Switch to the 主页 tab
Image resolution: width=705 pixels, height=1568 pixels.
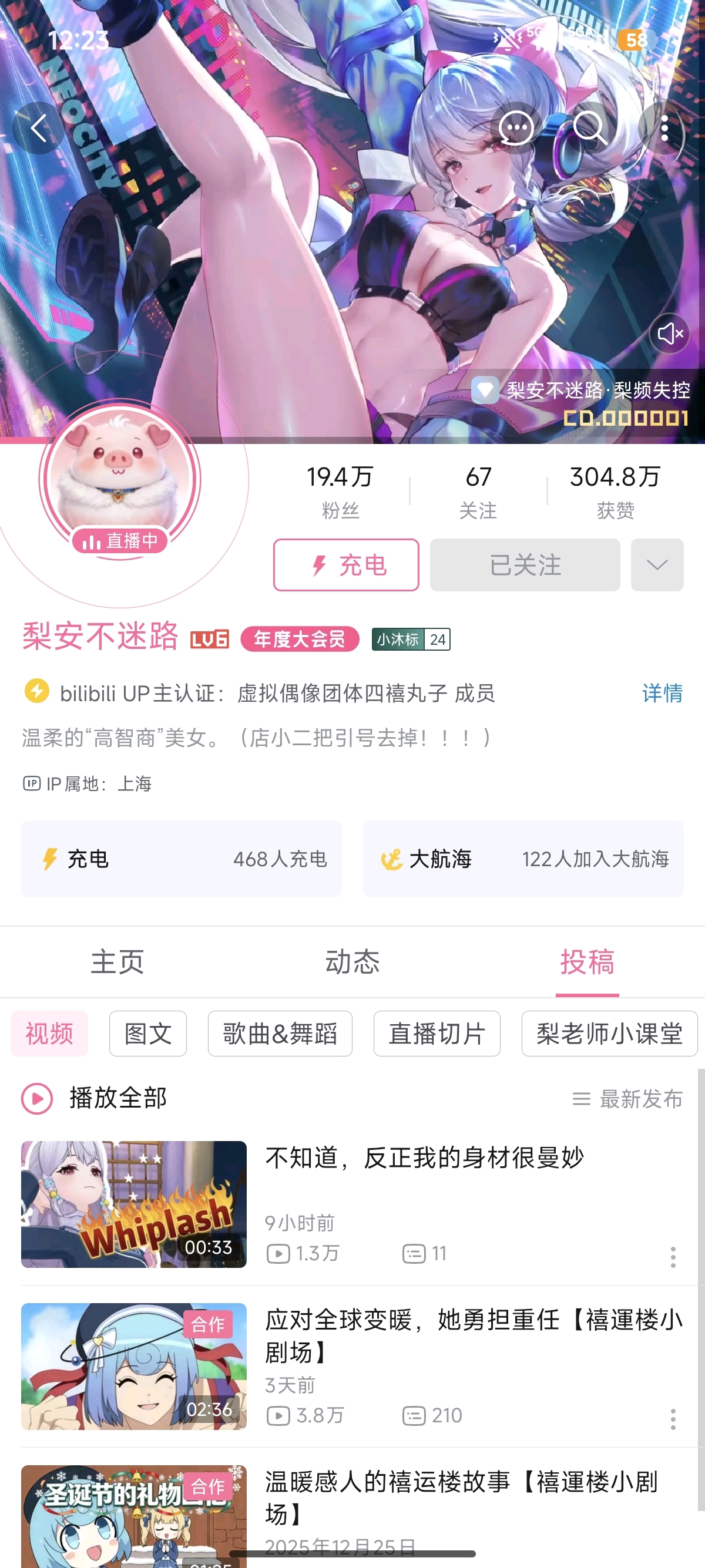pos(117,963)
